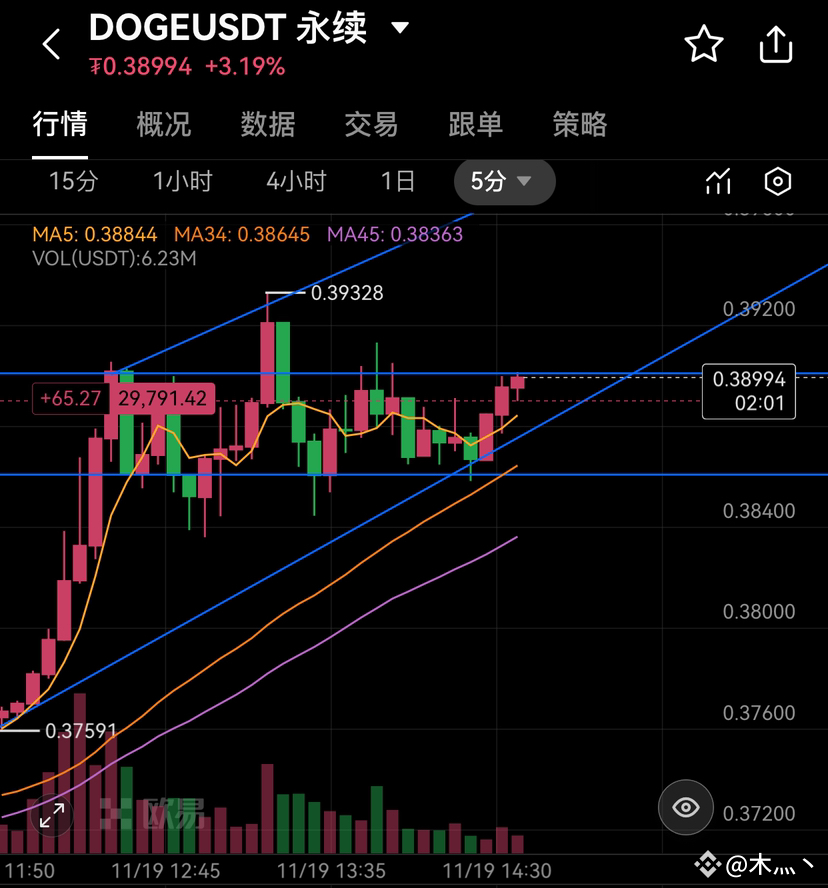Open the 5分 timeframe dropdown
The width and height of the screenshot is (828, 888).
pos(504,182)
